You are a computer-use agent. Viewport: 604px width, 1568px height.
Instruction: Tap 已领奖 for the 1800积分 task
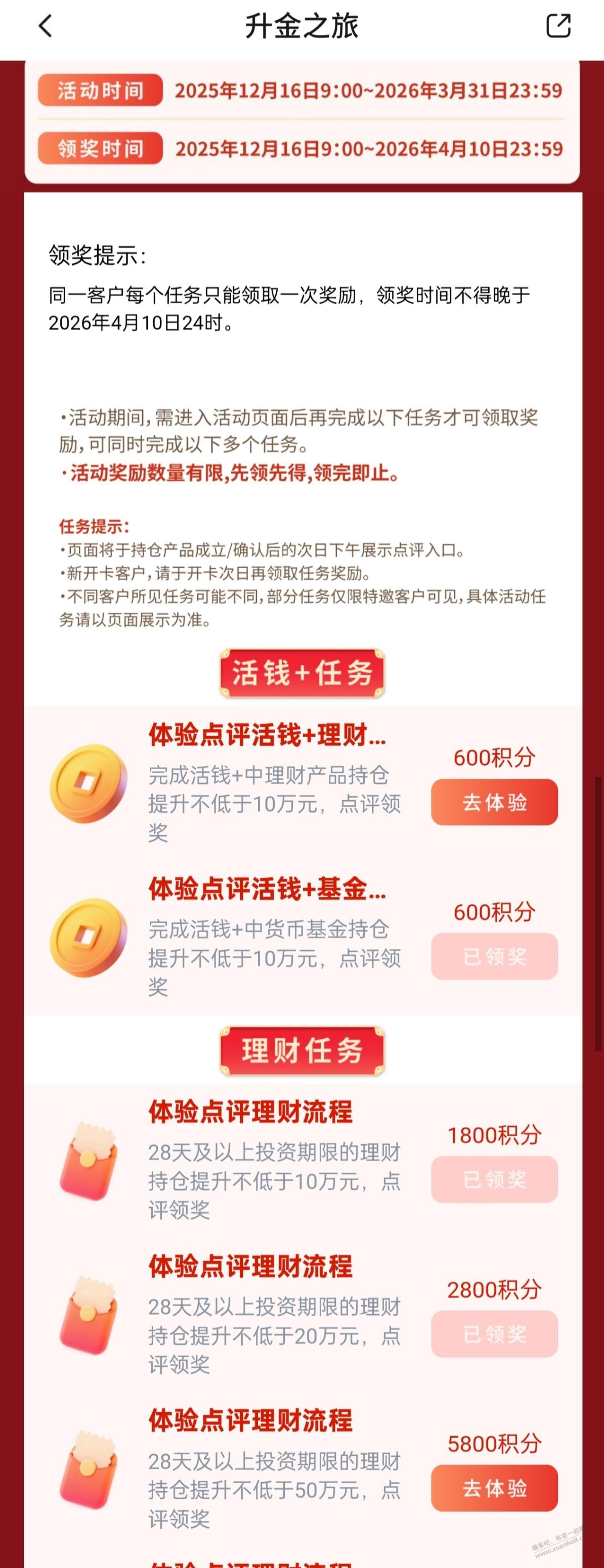[494, 1179]
